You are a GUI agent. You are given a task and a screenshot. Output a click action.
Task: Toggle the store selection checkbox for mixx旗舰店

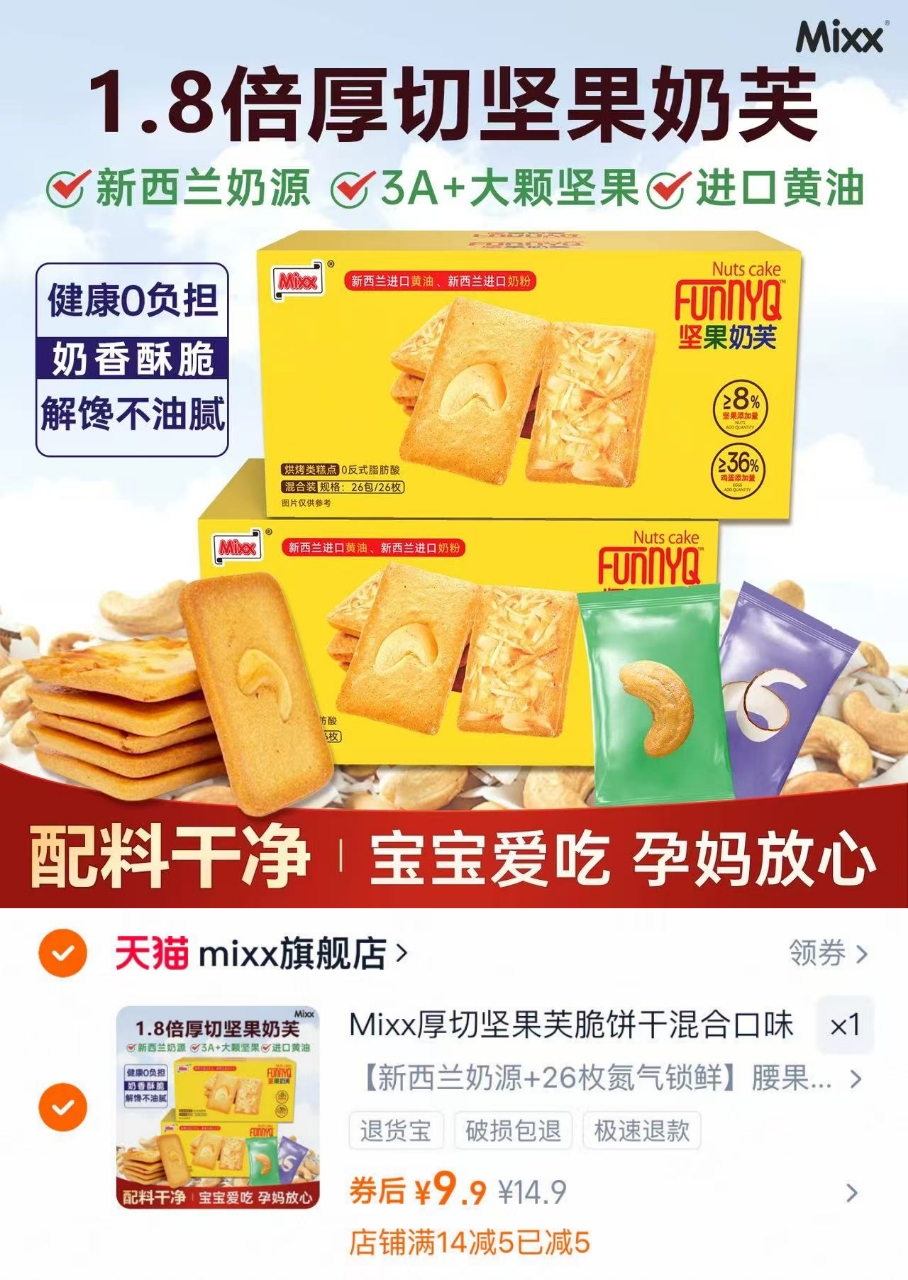click(x=62, y=951)
